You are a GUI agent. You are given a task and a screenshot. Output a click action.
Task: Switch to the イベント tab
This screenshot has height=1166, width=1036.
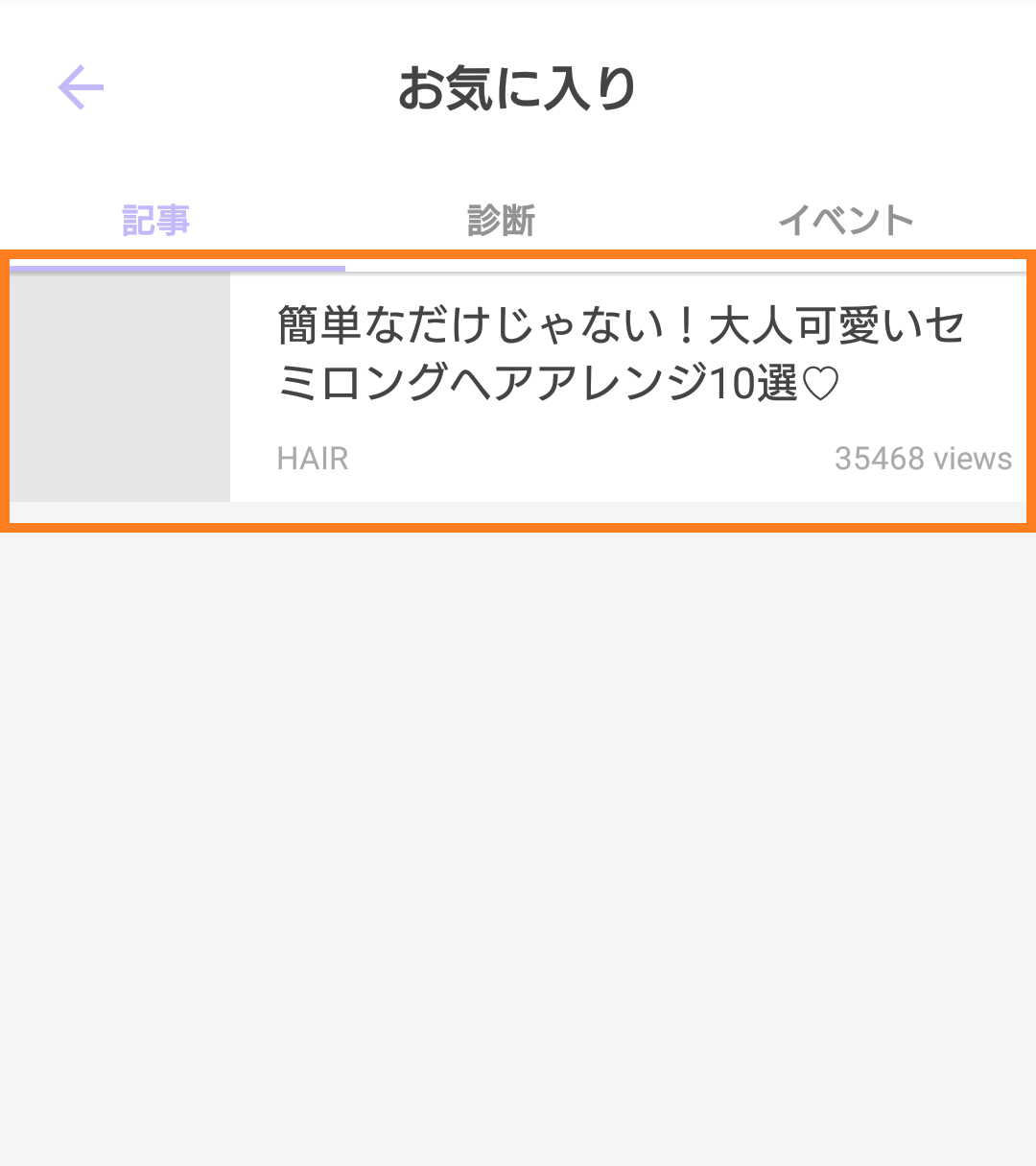(845, 221)
